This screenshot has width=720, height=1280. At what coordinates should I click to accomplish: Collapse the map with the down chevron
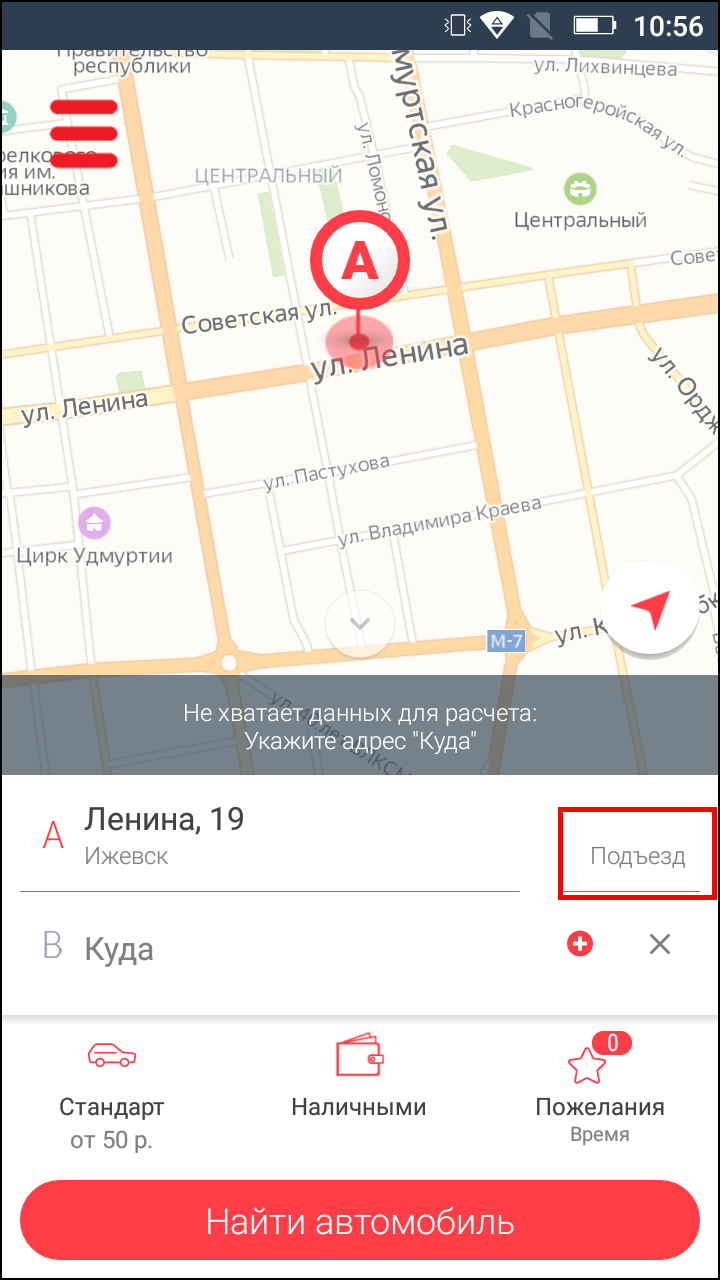pyautogui.click(x=360, y=623)
